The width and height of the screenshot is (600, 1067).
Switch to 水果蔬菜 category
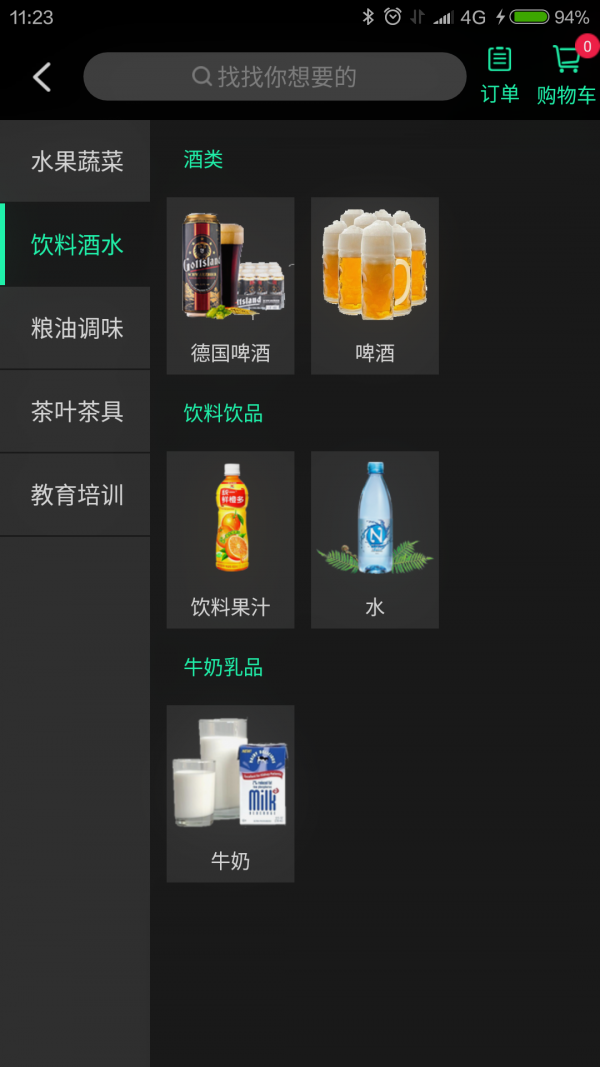point(76,162)
